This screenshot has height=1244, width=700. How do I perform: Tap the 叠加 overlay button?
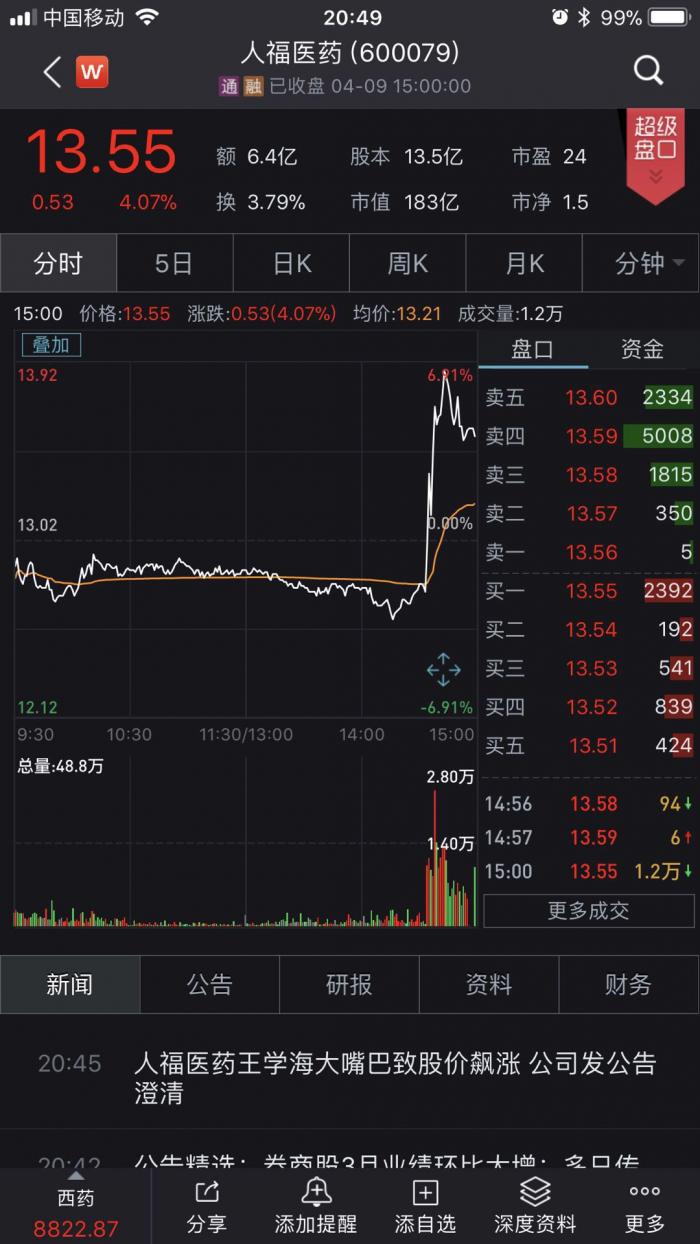(x=51, y=345)
